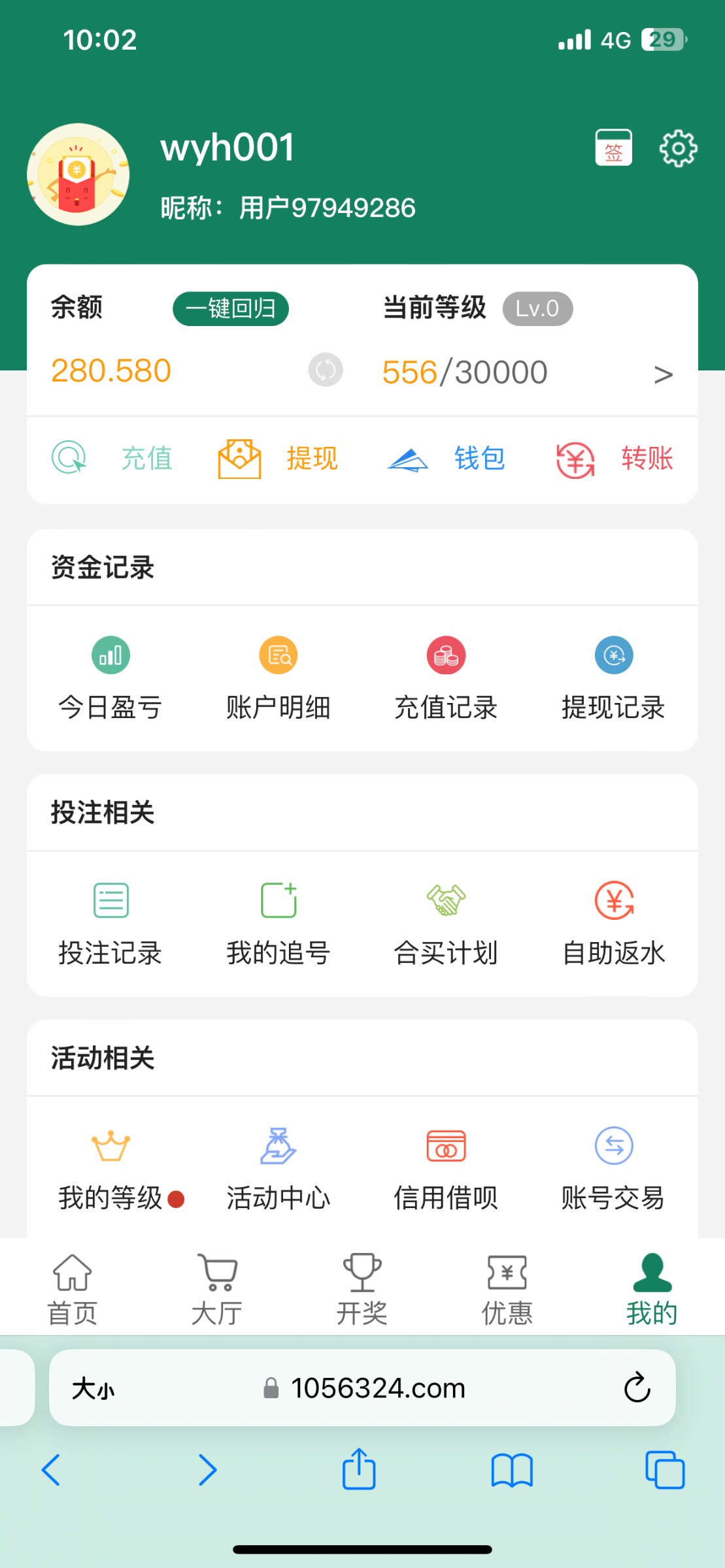Screen dimensions: 725x1568
Task: Open the settings gear icon
Action: (x=678, y=148)
